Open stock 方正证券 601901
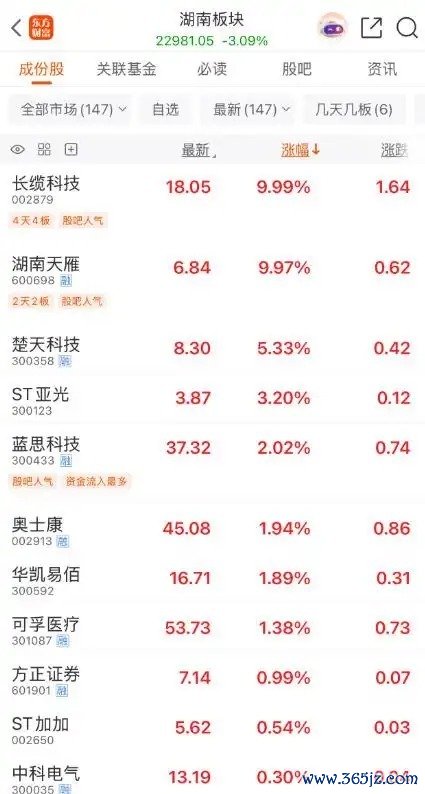The height and width of the screenshot is (794, 425). coord(212,680)
